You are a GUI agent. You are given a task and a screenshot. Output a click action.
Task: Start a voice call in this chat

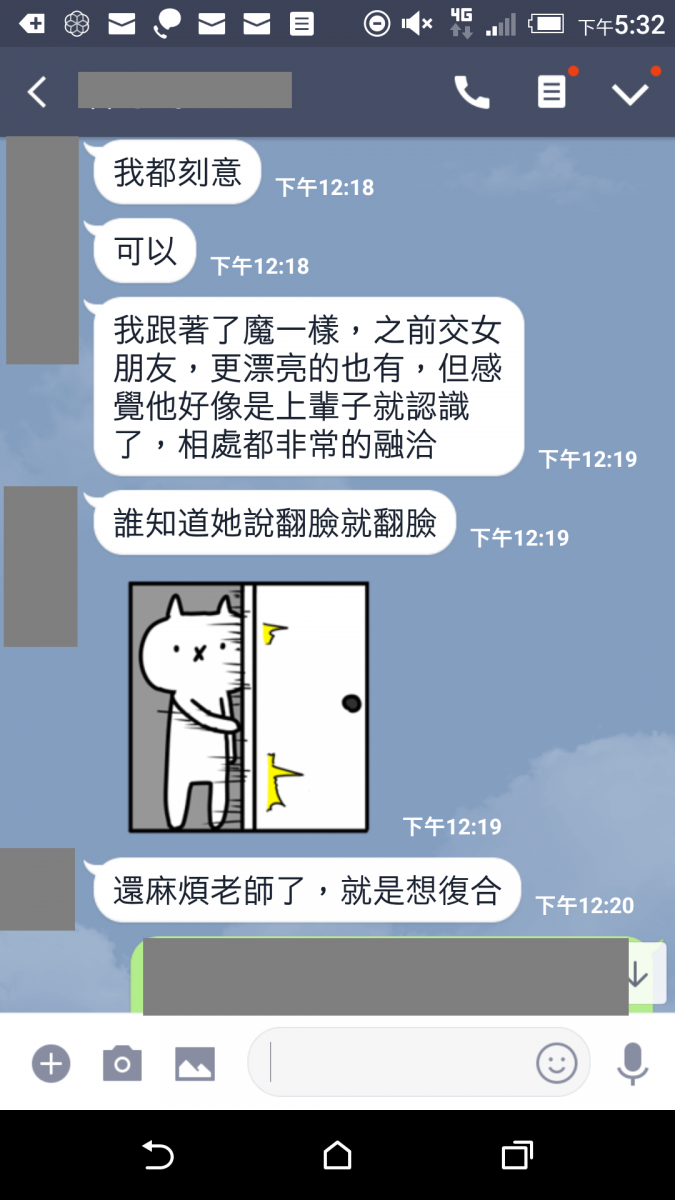pos(472,93)
